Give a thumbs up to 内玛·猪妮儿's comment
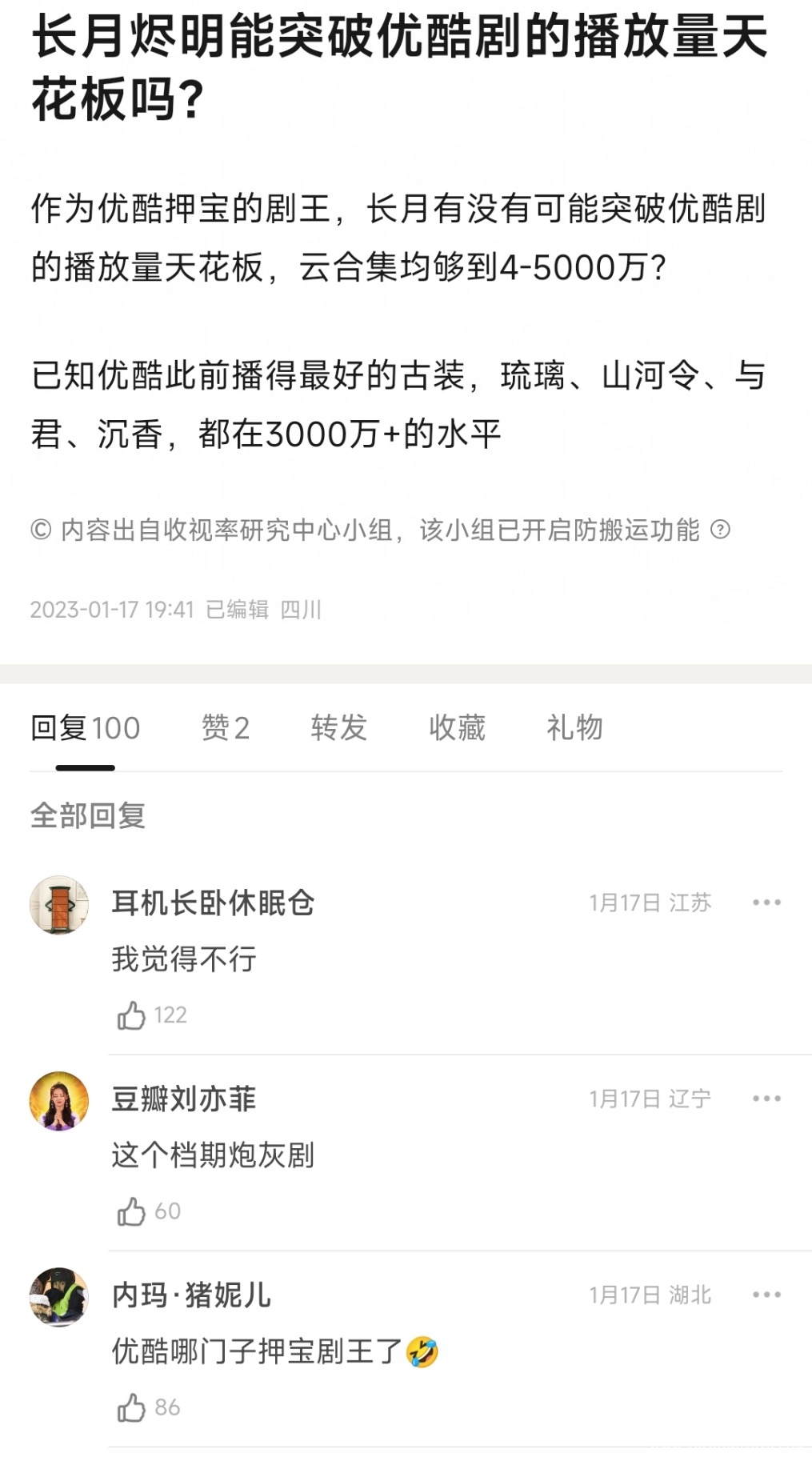Screen dimensions: 812x1457 130,1407
